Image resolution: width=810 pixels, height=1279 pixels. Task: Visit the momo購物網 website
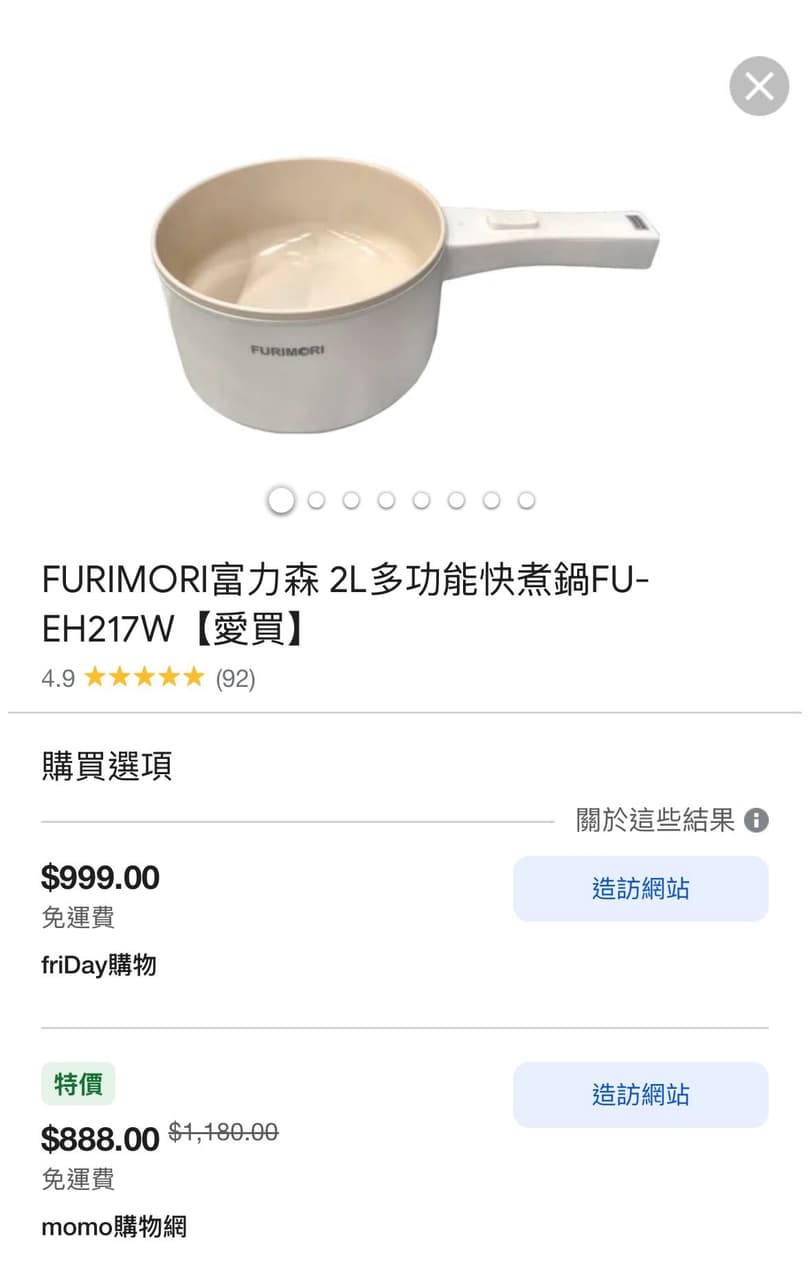pyautogui.click(x=640, y=1095)
